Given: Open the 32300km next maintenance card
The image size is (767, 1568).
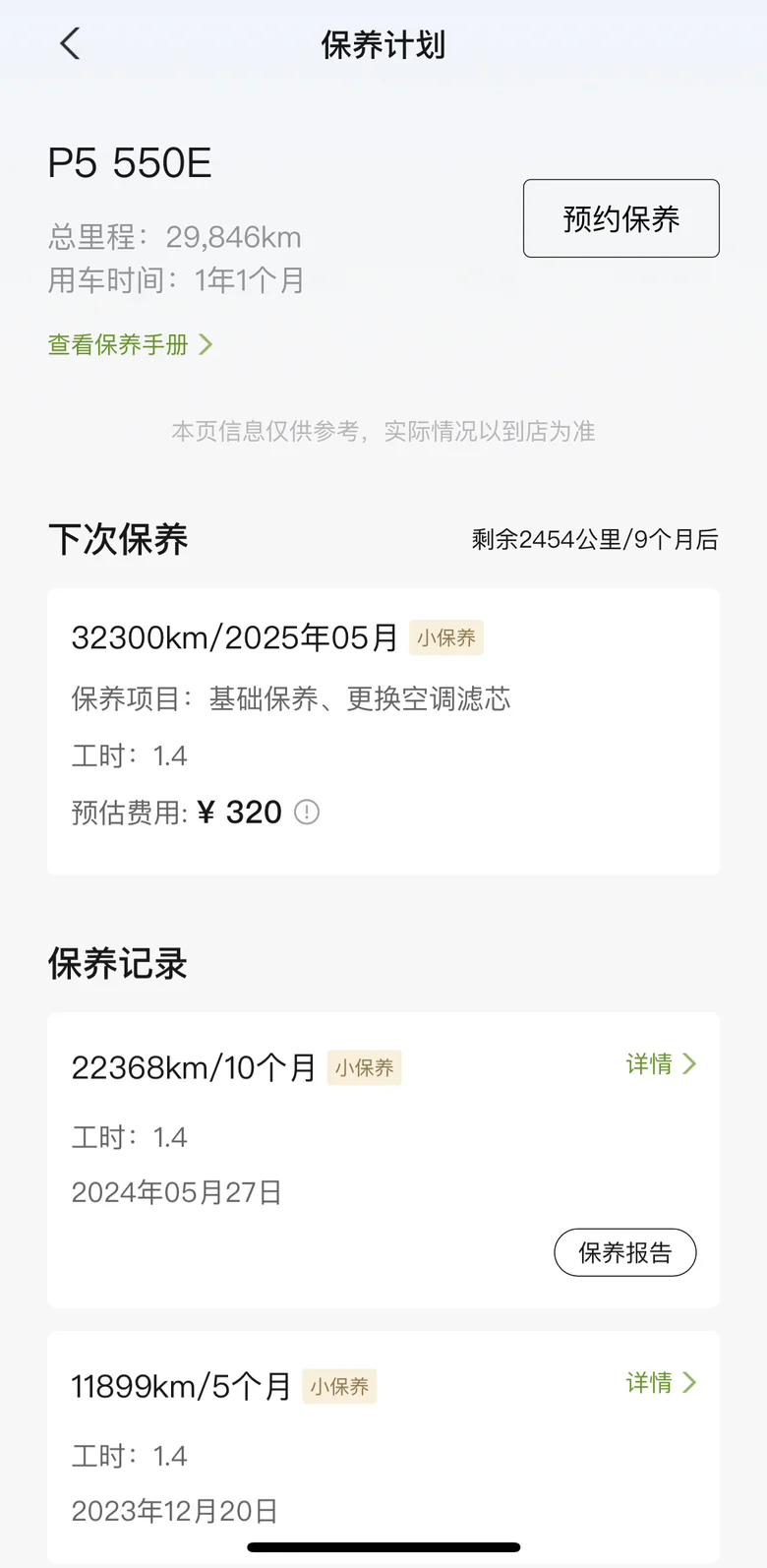Looking at the screenshot, I should pos(383,732).
